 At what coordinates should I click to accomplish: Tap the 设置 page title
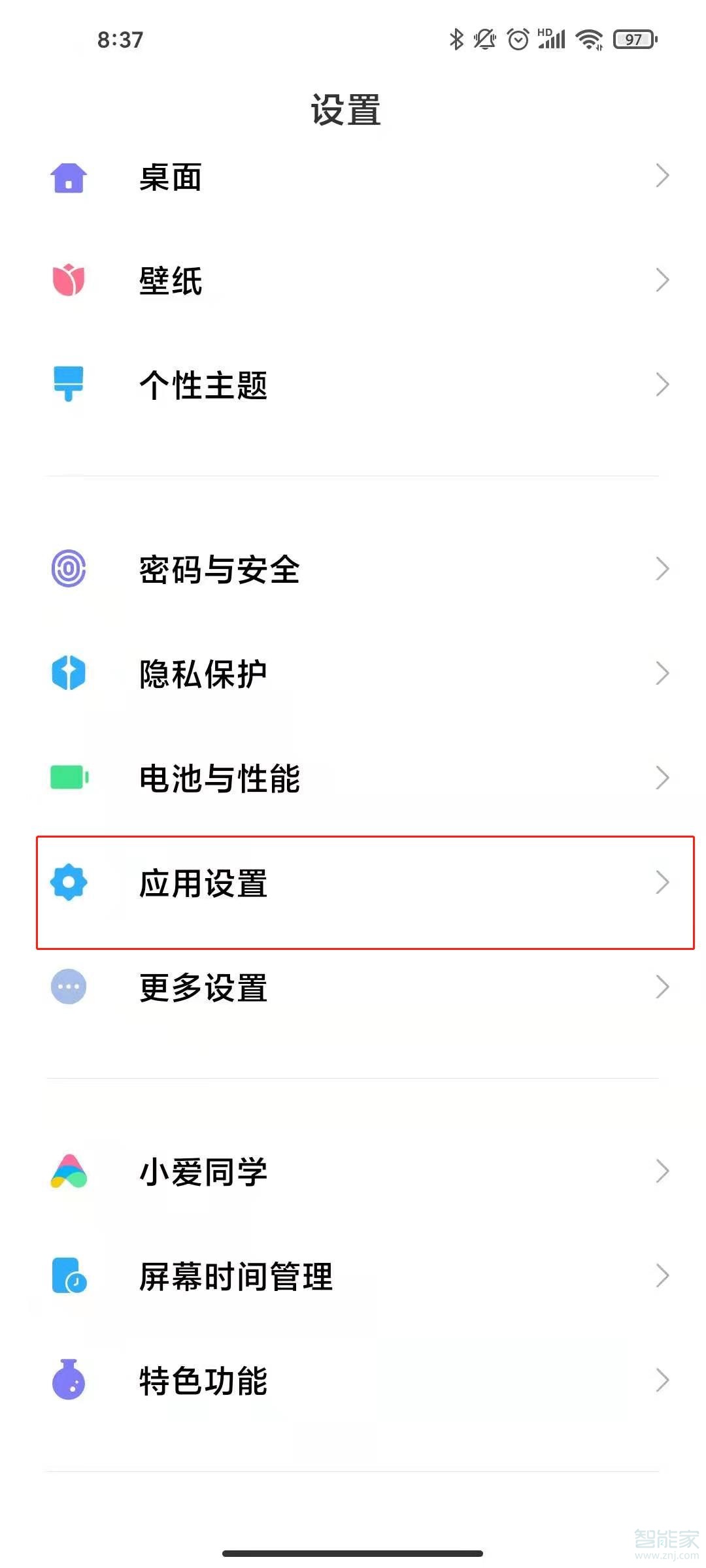click(x=346, y=110)
